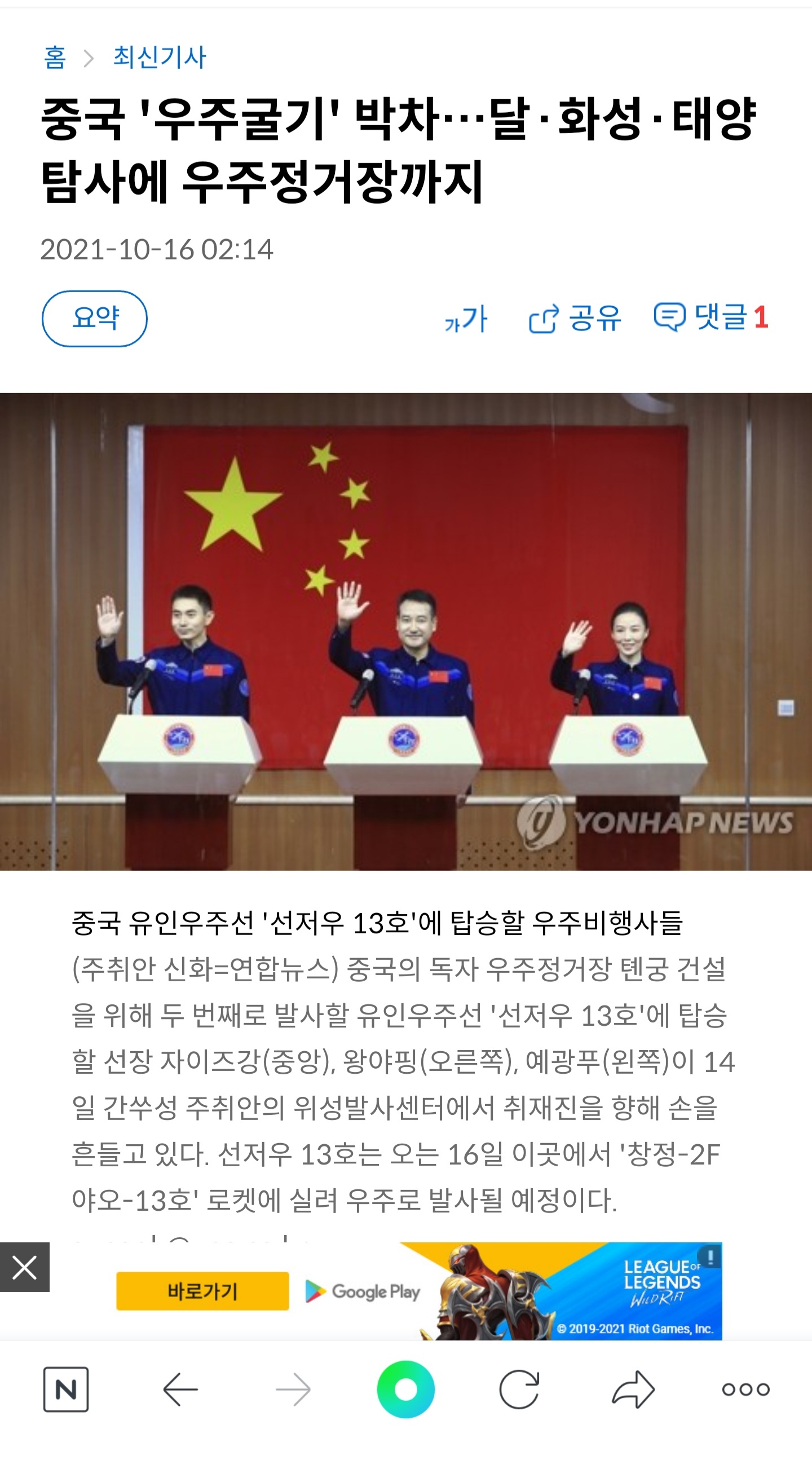Viewport: 812px width, 1464px height.
Task: Tap the 요약 summary button
Action: 94,318
